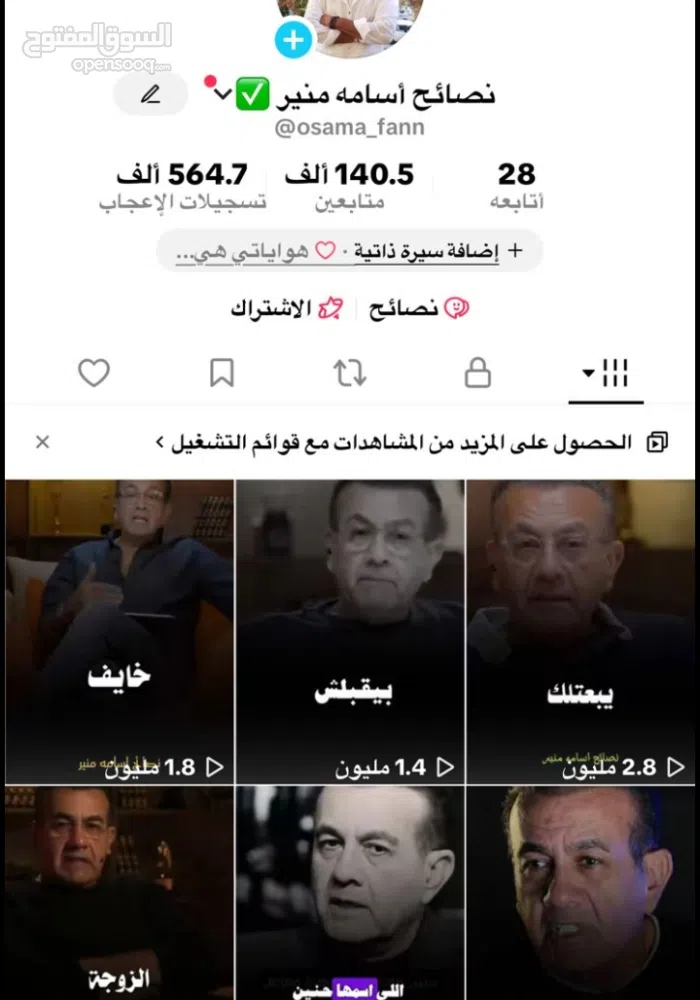700x1000 pixels.
Task: Switch to the reposts tab
Action: 350,374
